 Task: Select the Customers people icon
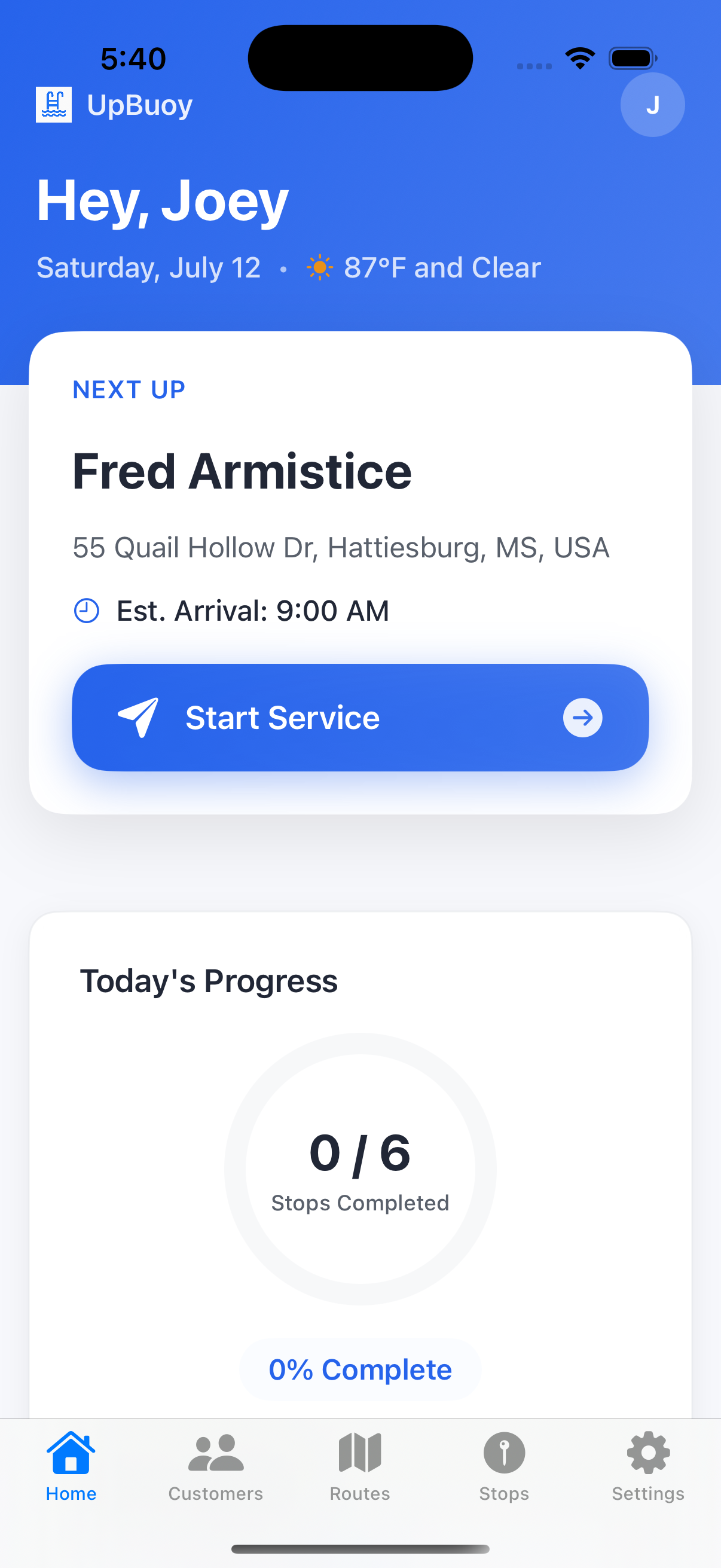point(215,1453)
